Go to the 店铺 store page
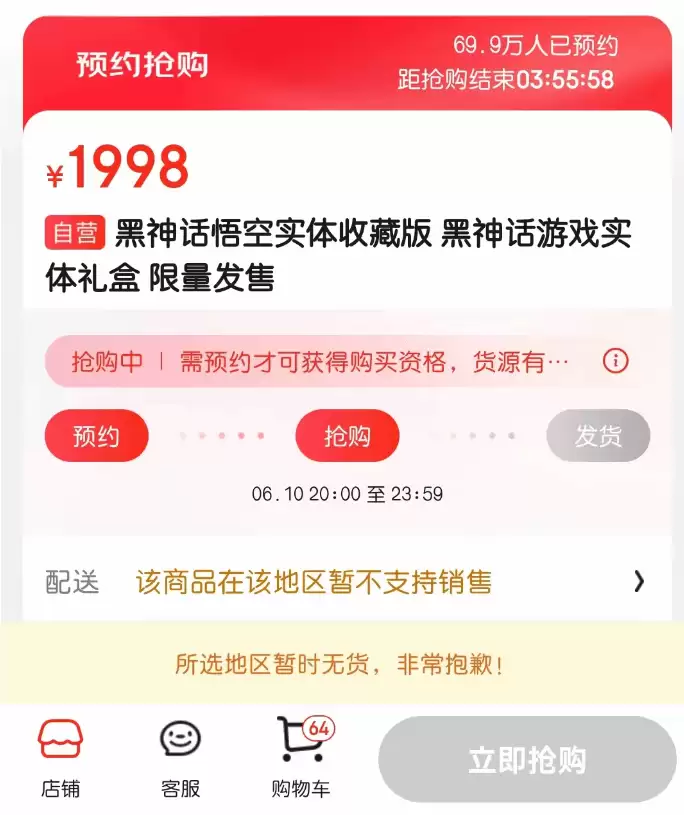The height and width of the screenshot is (815, 684). coord(60,759)
